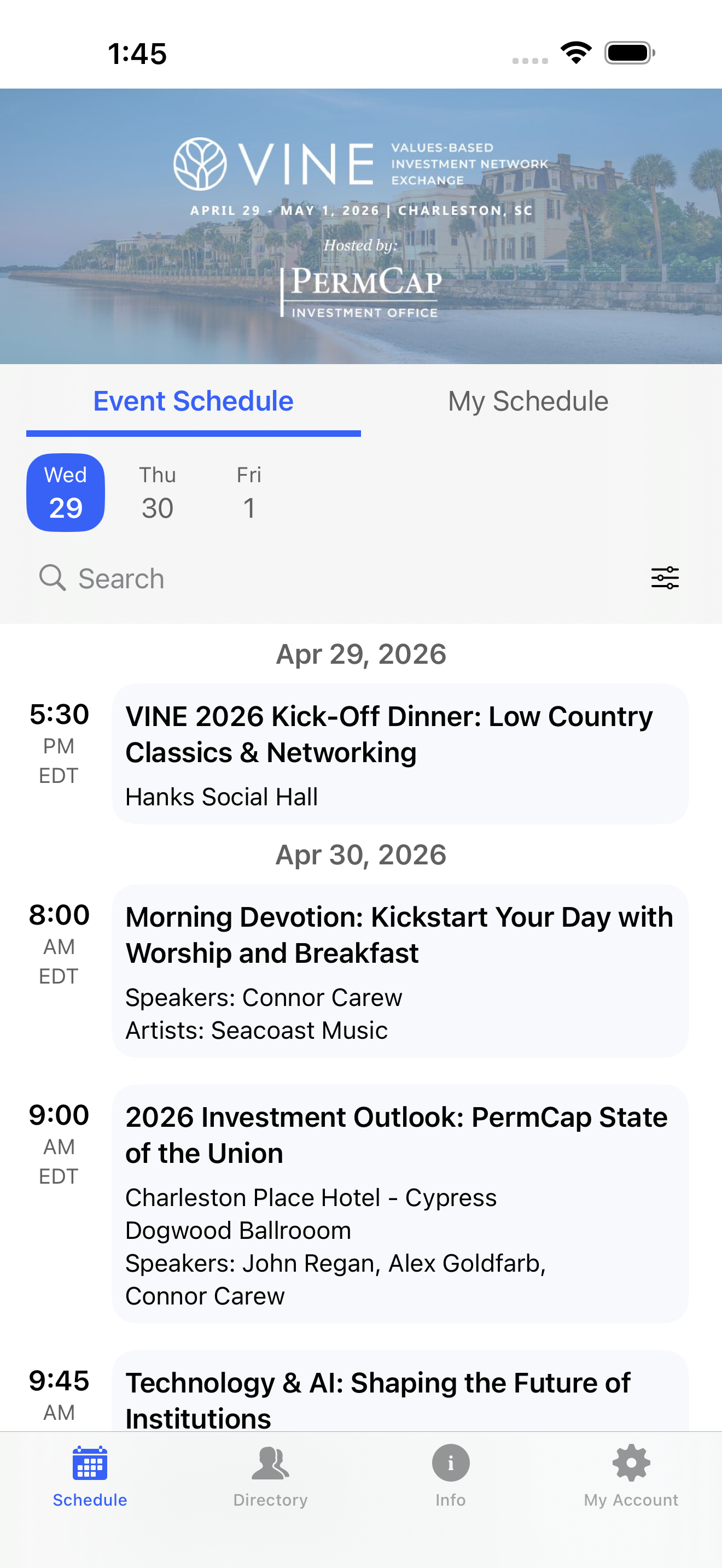Switch to My Schedule tab
Screen dimensions: 722x1568
528,402
